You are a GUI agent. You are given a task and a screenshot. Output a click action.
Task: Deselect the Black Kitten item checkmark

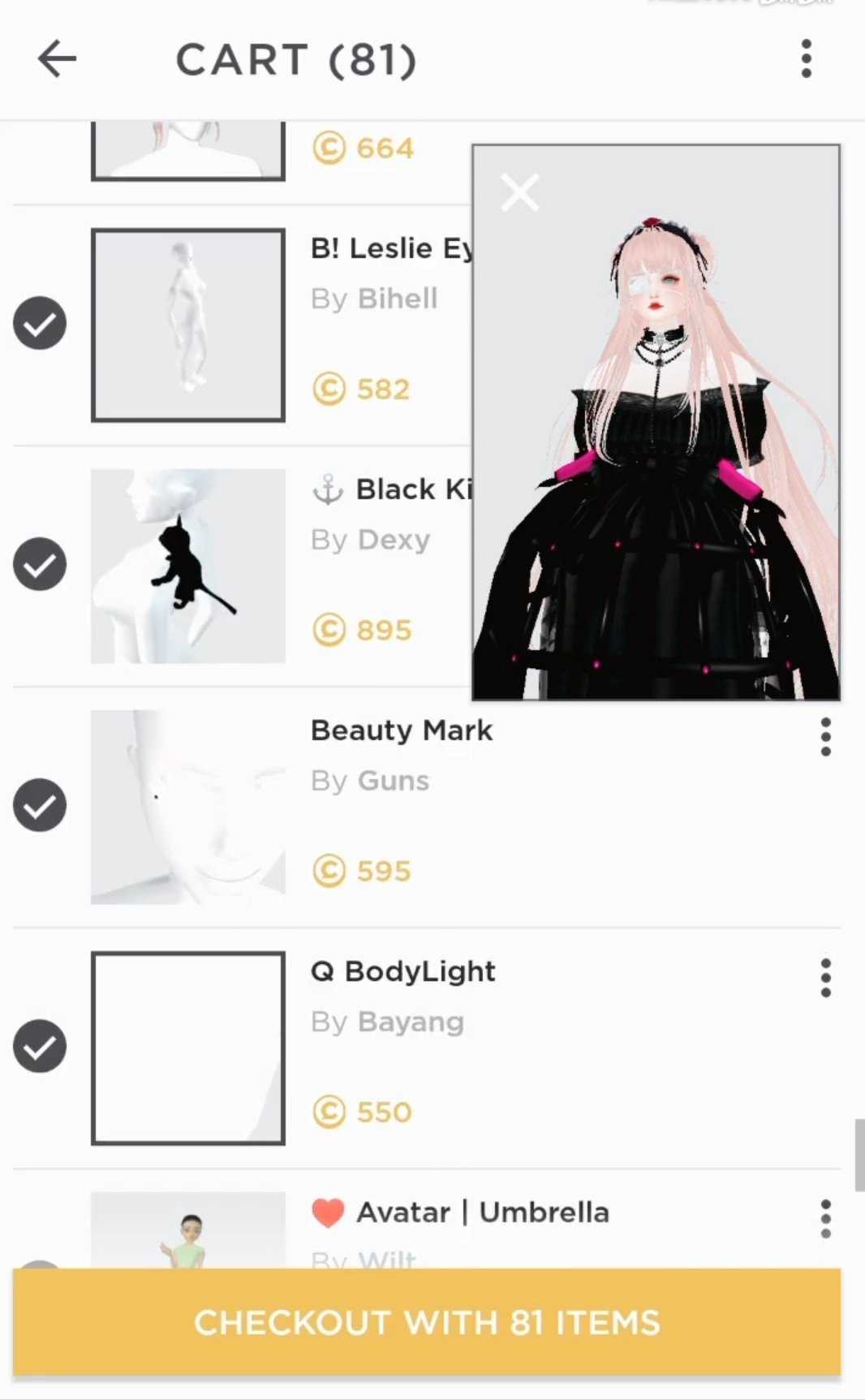(39, 563)
